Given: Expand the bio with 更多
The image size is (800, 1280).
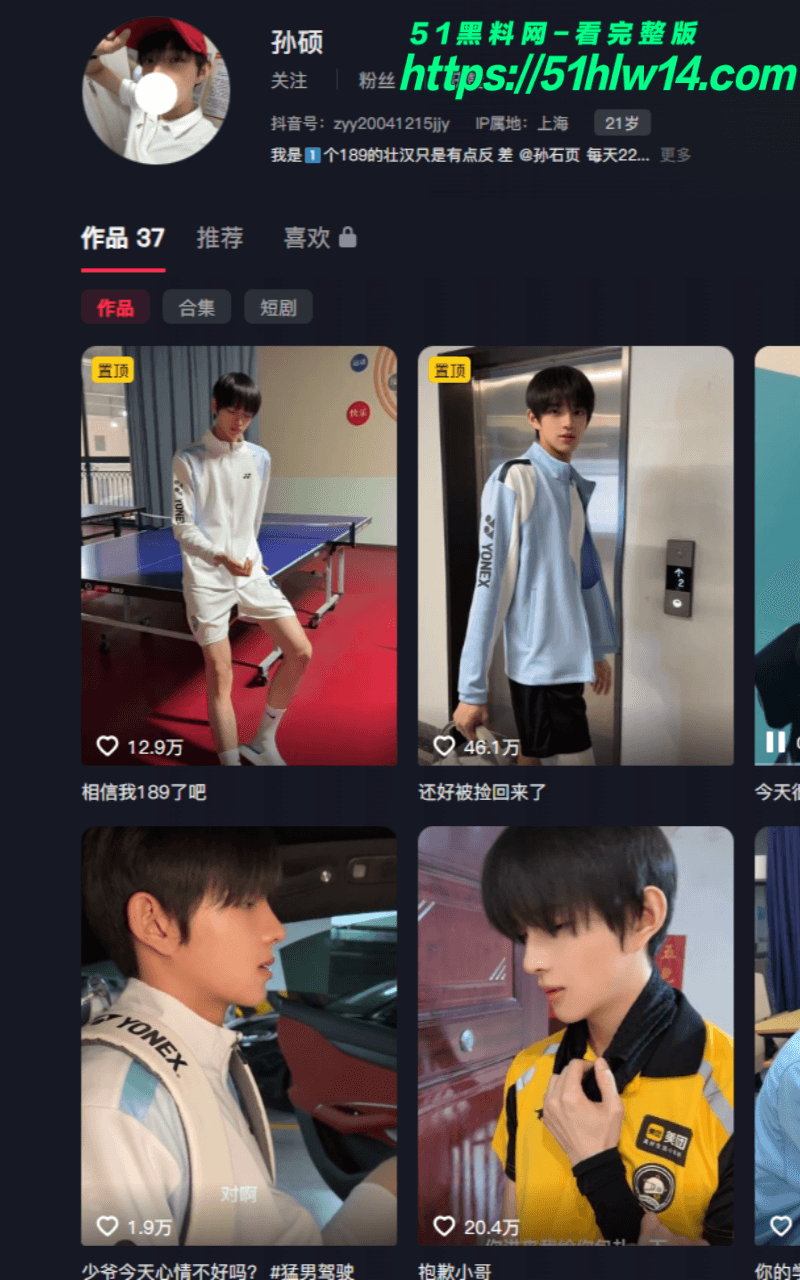Looking at the screenshot, I should pos(675,155).
